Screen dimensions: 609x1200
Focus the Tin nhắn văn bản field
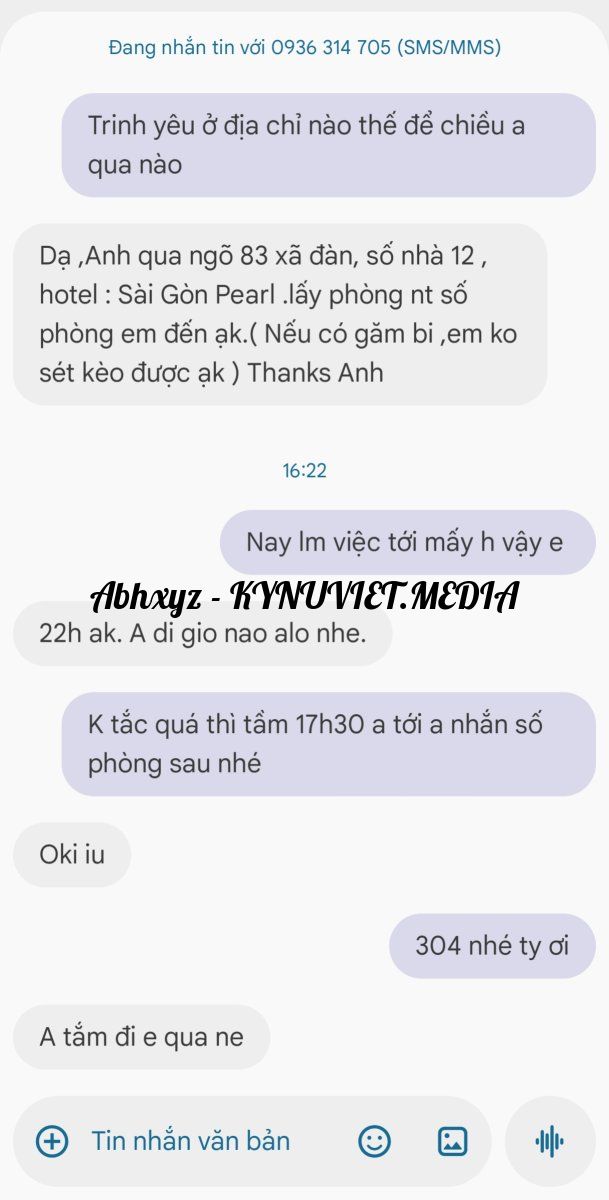(200, 1141)
